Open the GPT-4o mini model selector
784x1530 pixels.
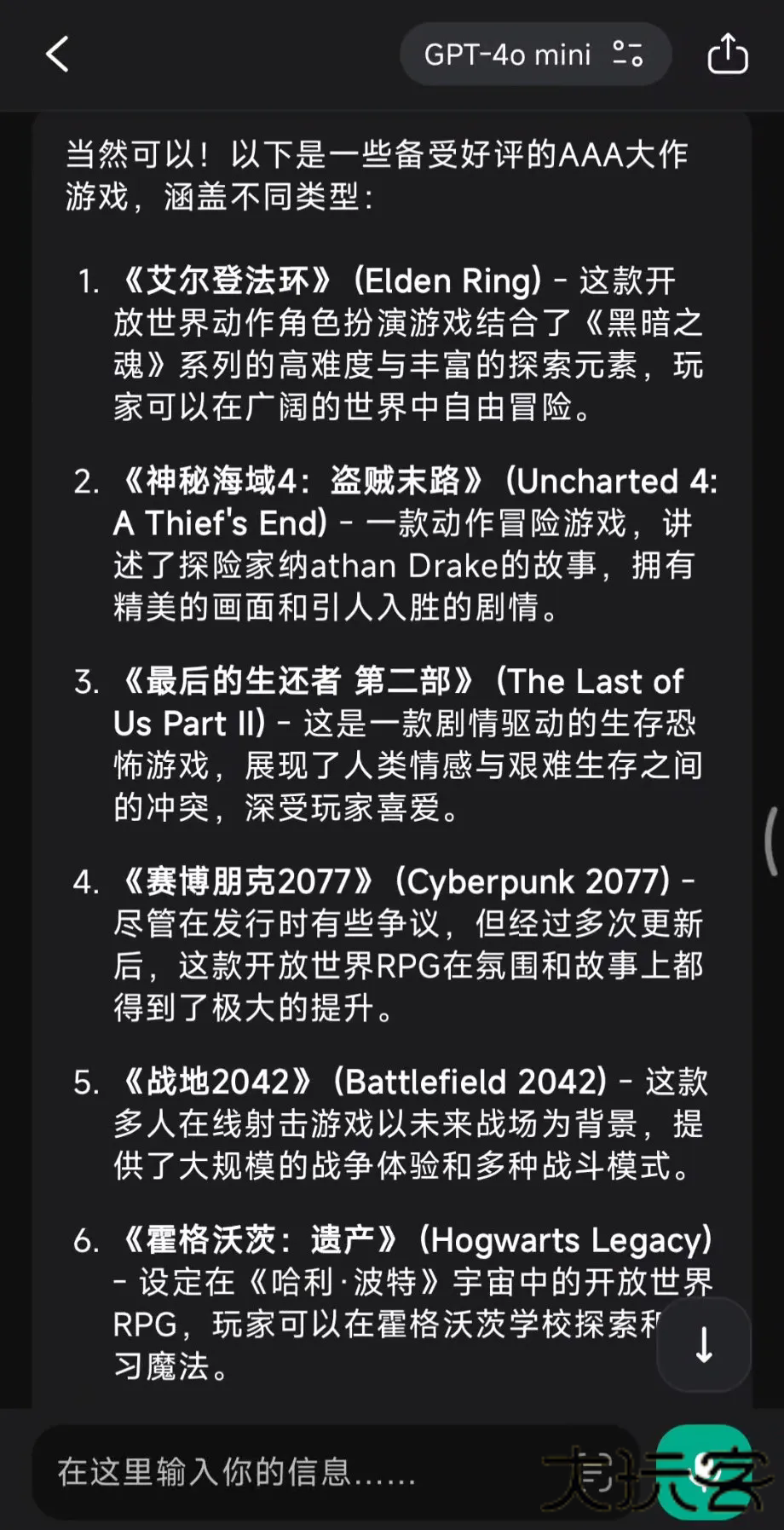pyautogui.click(x=534, y=55)
